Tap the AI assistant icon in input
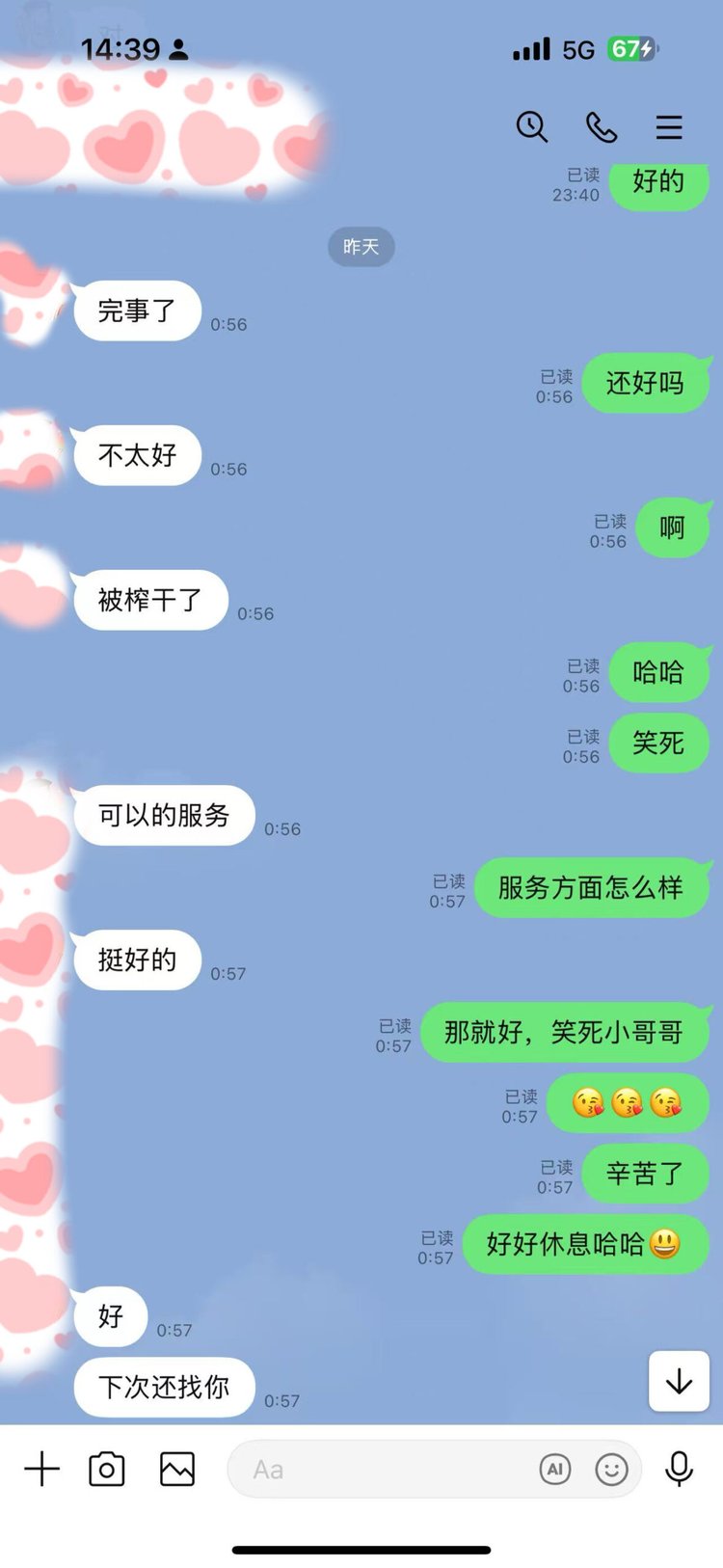Image resolution: width=723 pixels, height=1568 pixels. pyautogui.click(x=555, y=1469)
